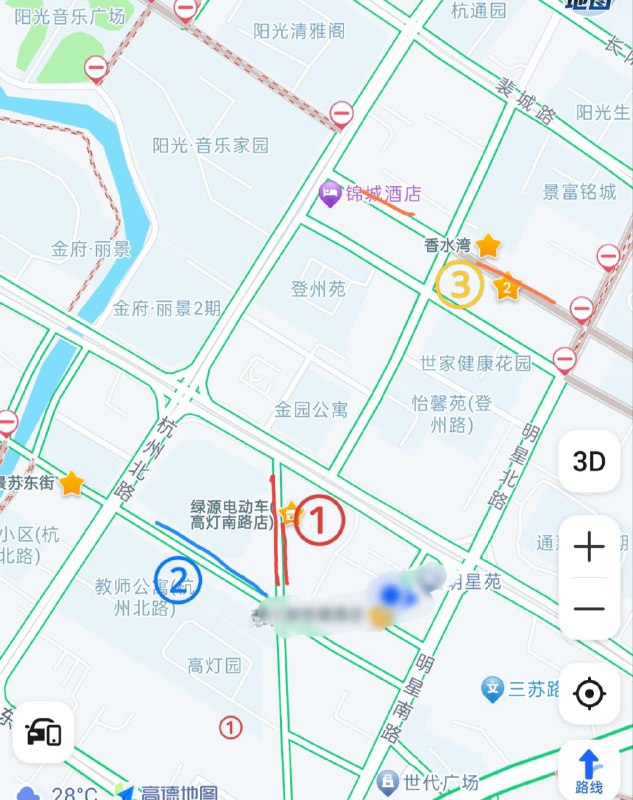
Task: Open the favorite star at 香水湾
Action: [x=487, y=245]
